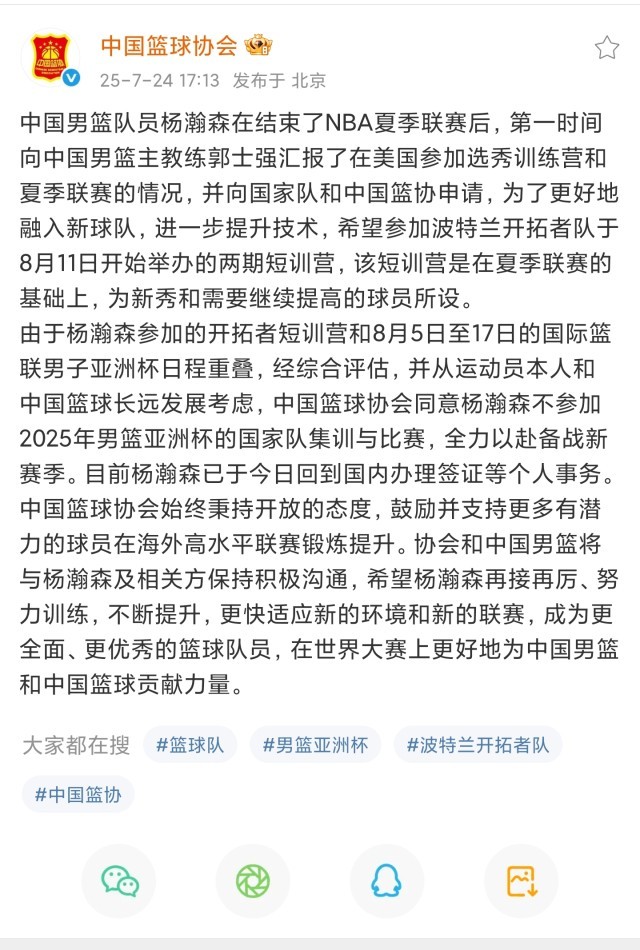The height and width of the screenshot is (950, 640).
Task: Share the post to QQ
Action: click(386, 881)
